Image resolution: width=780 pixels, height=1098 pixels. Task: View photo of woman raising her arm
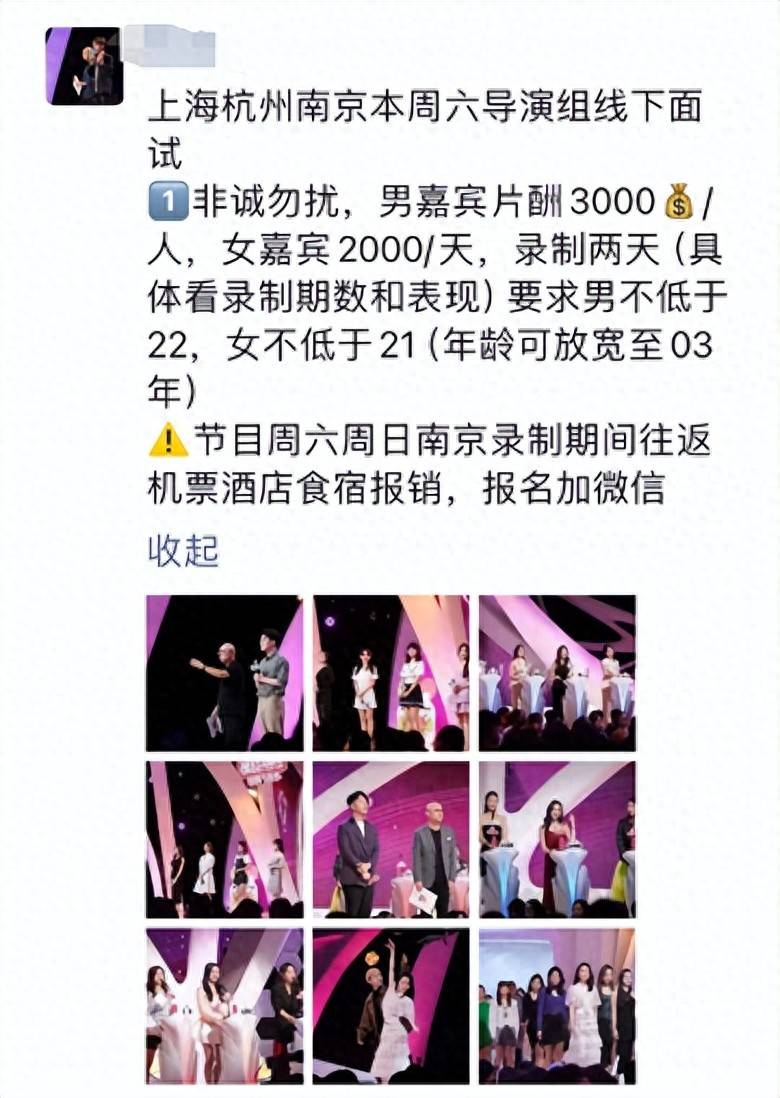tap(391, 1005)
